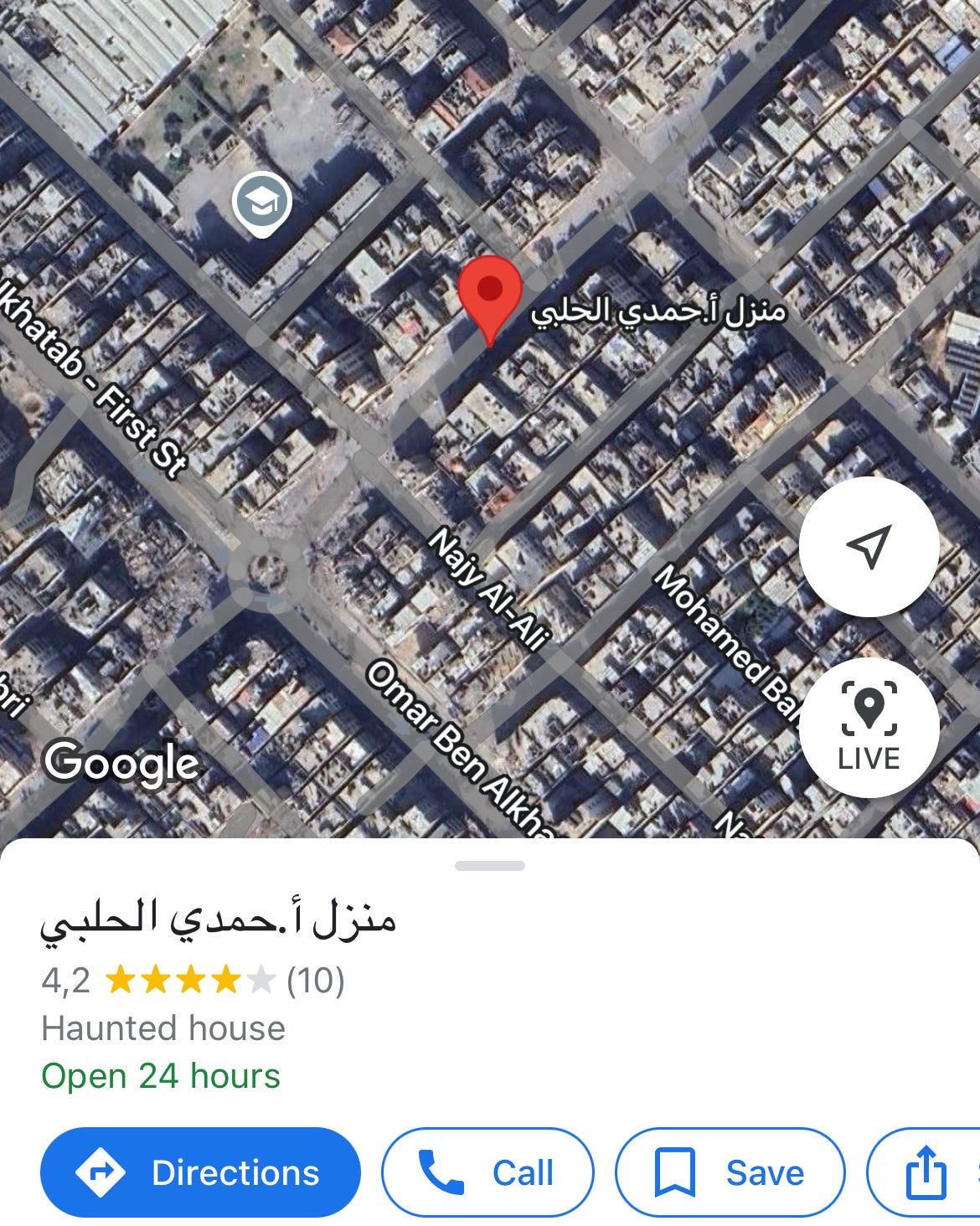
Task: Open Live View mode
Action: click(x=869, y=727)
